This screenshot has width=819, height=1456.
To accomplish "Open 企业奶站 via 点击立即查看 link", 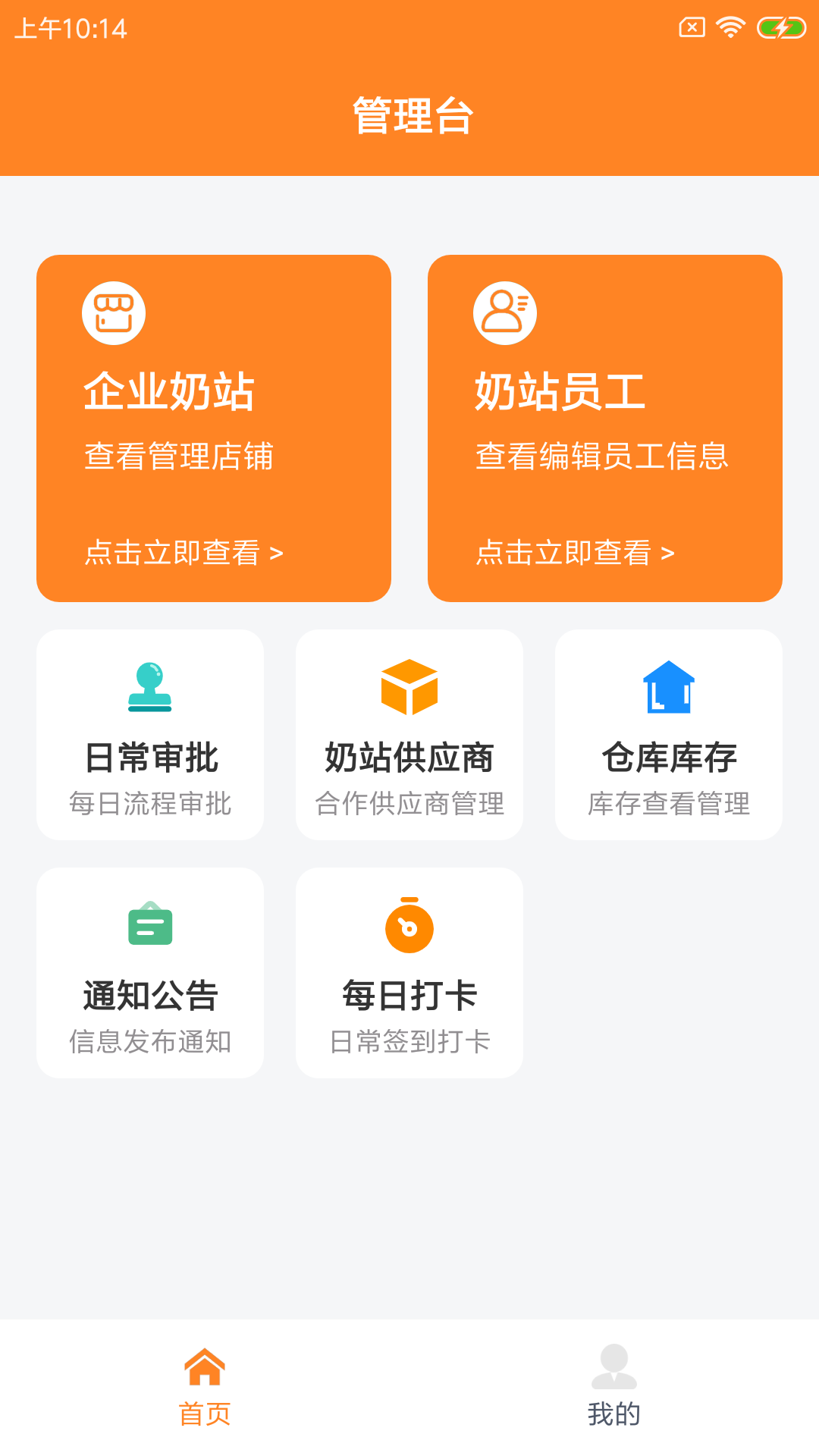I will click(x=184, y=554).
